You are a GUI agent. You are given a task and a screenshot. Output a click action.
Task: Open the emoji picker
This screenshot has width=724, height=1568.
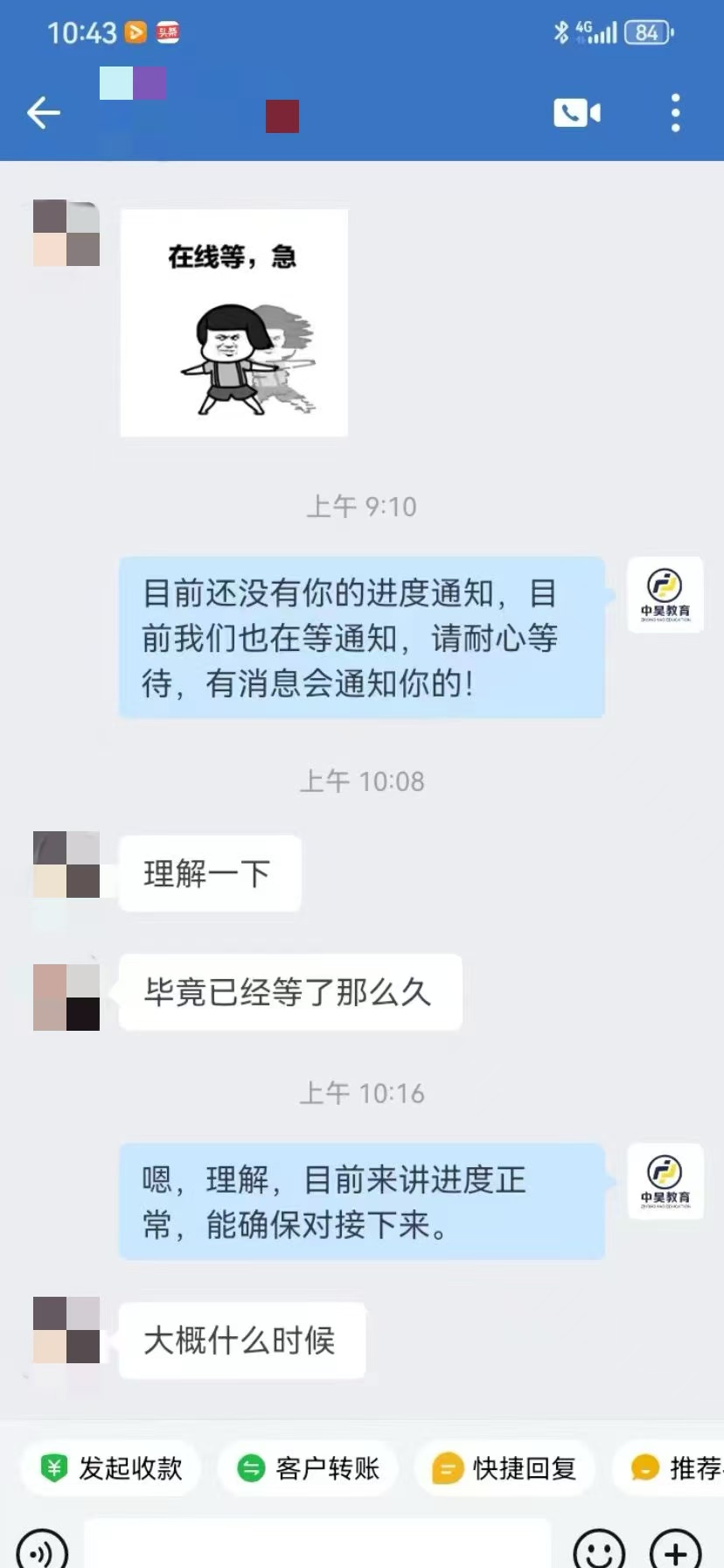point(599,1549)
